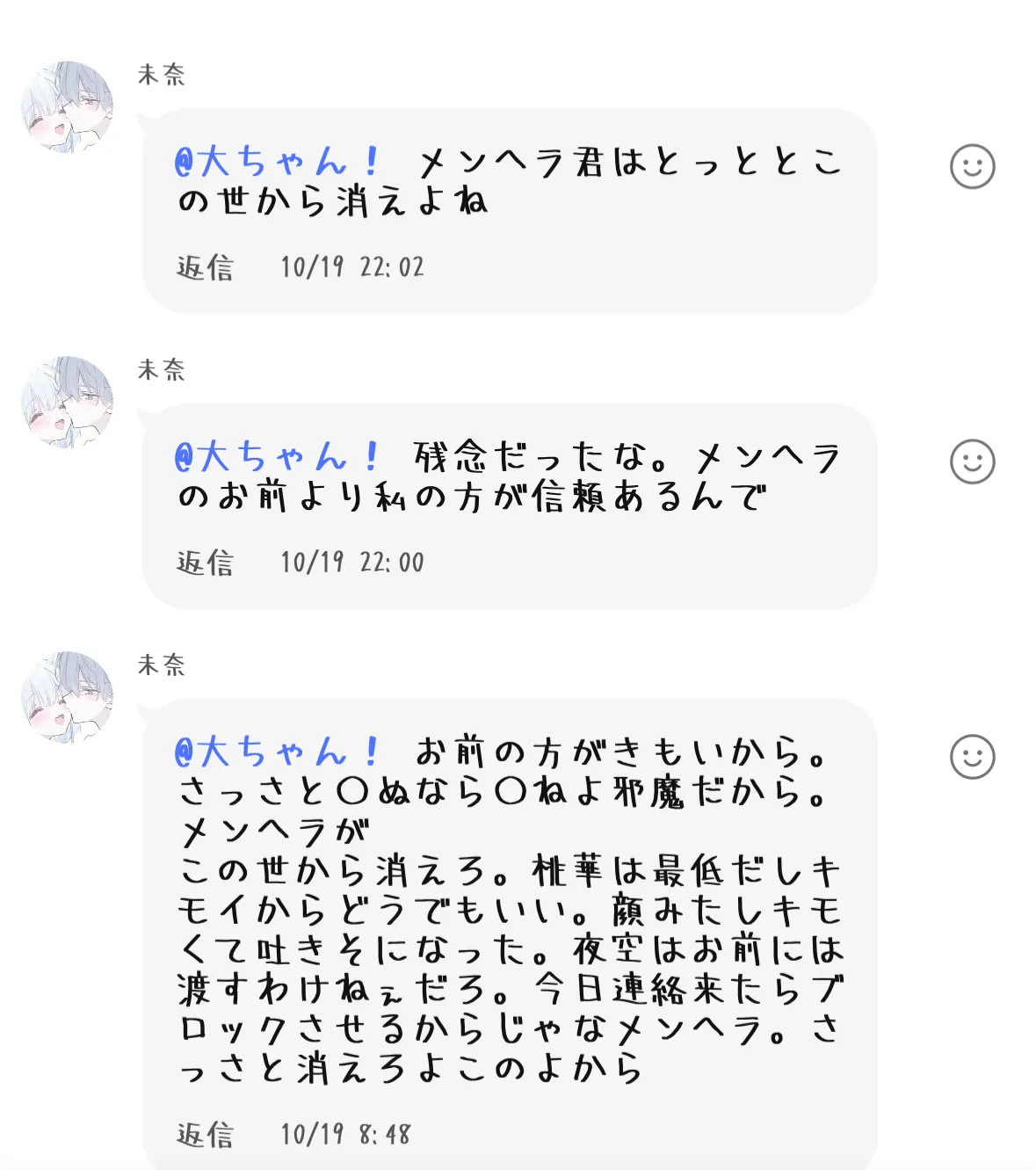Open 未奈's avatar on the 22:00 comment
This screenshot has width=1036, height=1170.
(x=68, y=403)
